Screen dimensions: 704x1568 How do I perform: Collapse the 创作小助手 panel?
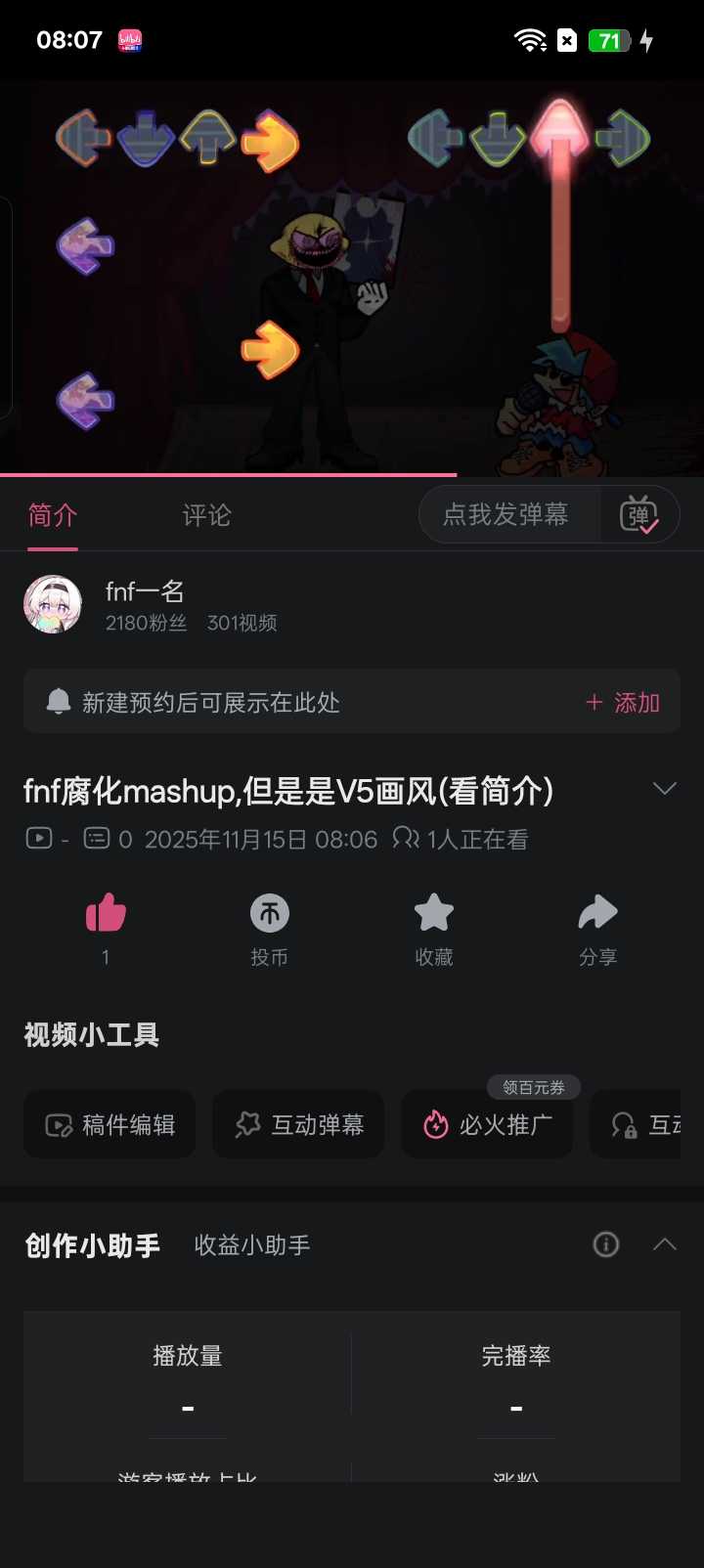pyautogui.click(x=665, y=1244)
